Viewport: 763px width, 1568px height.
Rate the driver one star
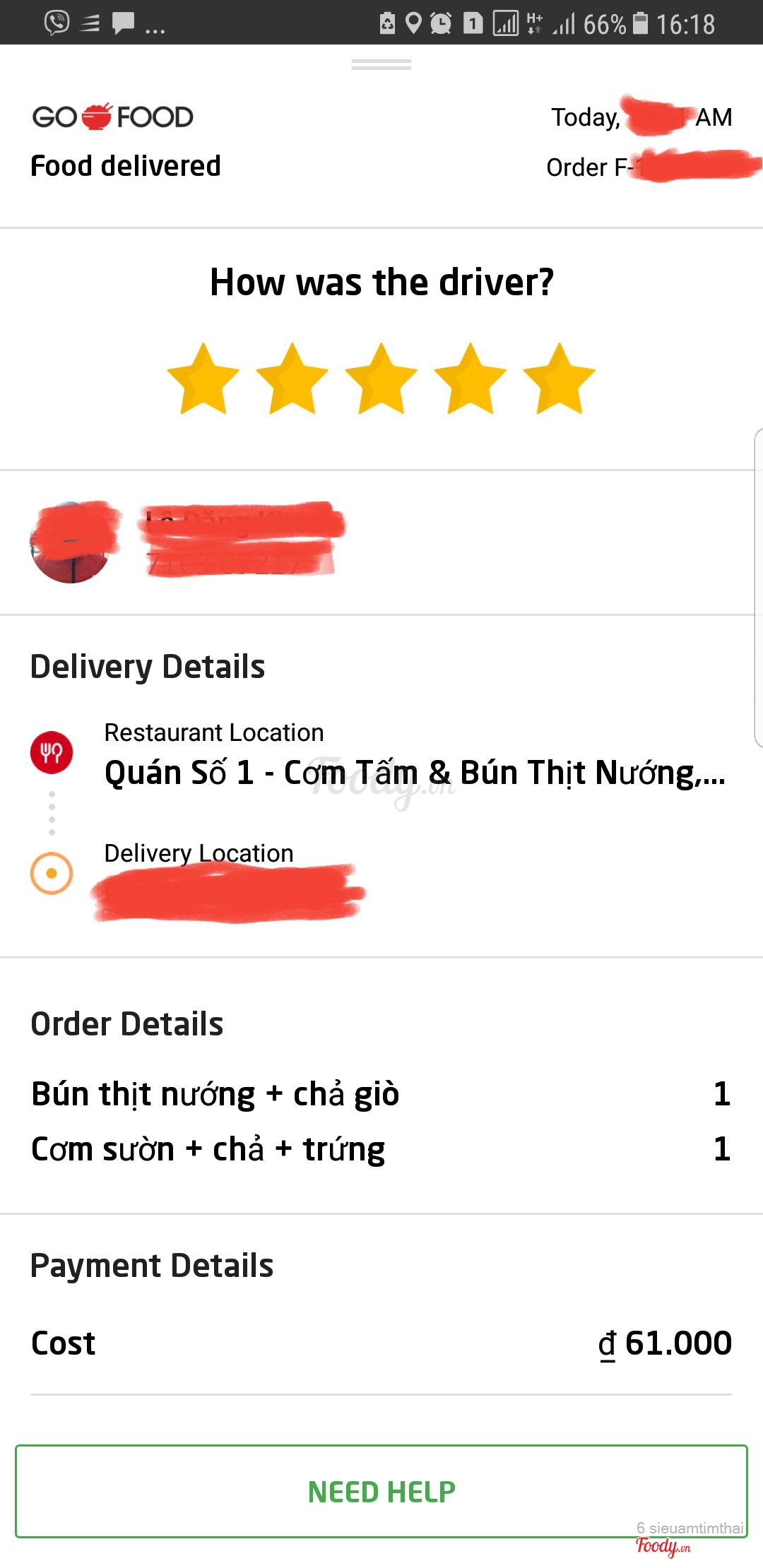point(203,380)
